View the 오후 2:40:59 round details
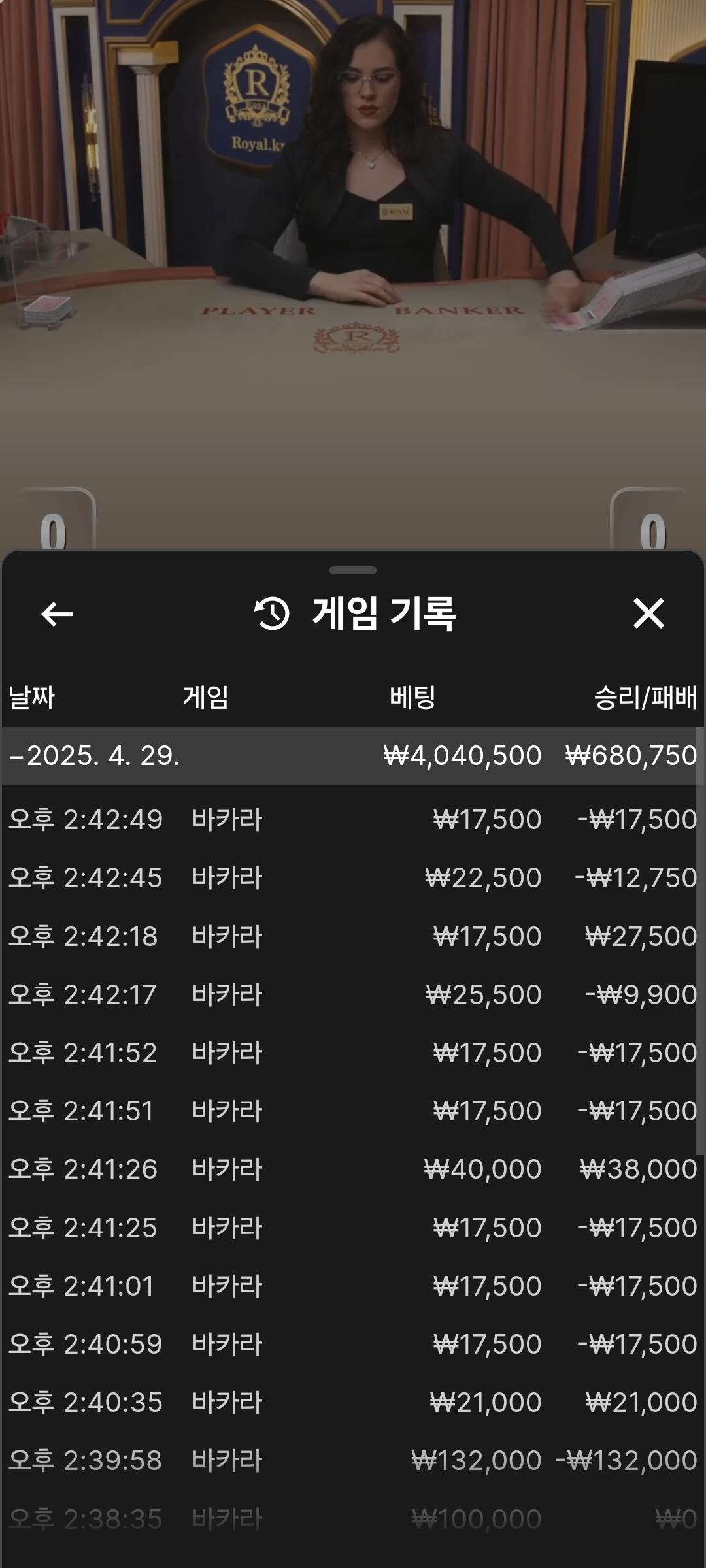This screenshot has height=1568, width=706. coord(353,1344)
